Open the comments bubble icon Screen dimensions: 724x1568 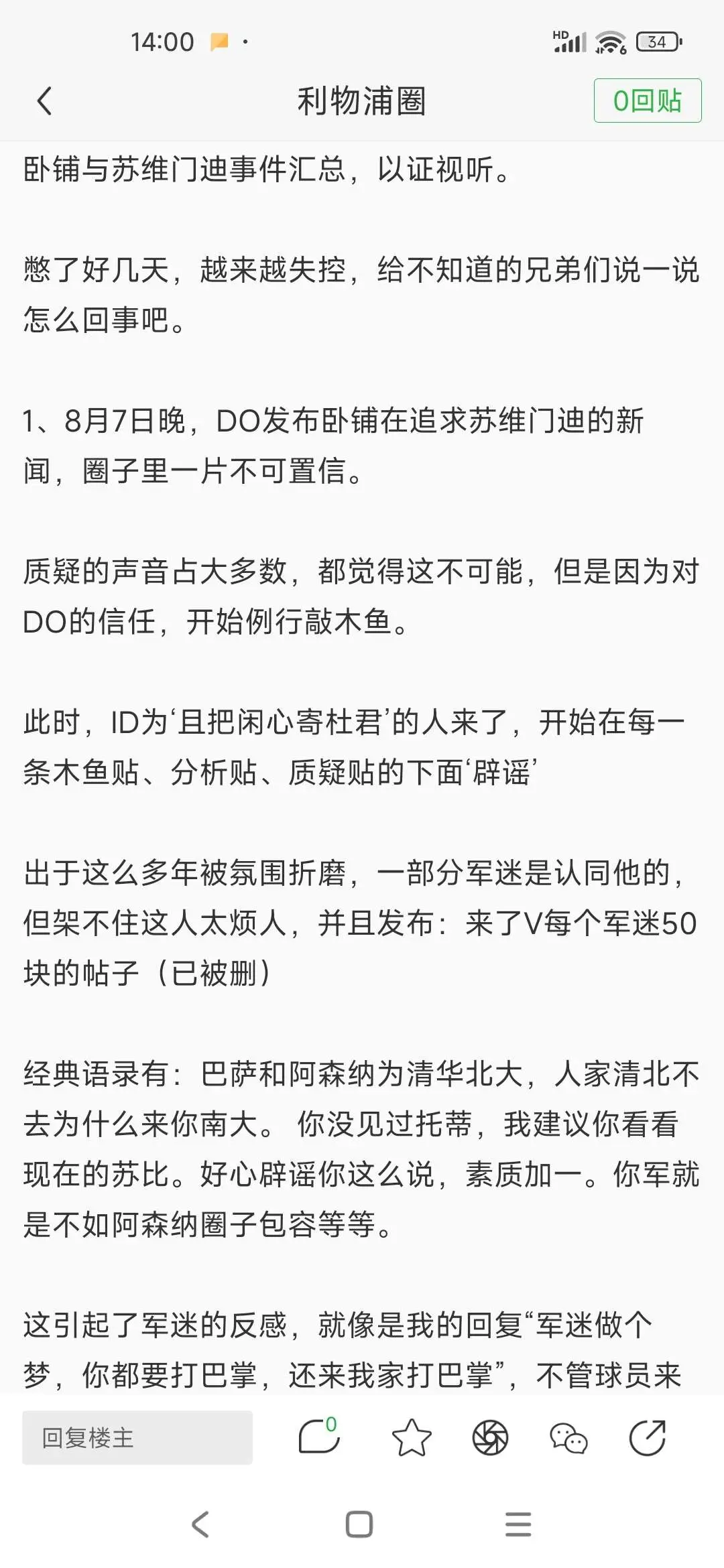(x=319, y=1436)
